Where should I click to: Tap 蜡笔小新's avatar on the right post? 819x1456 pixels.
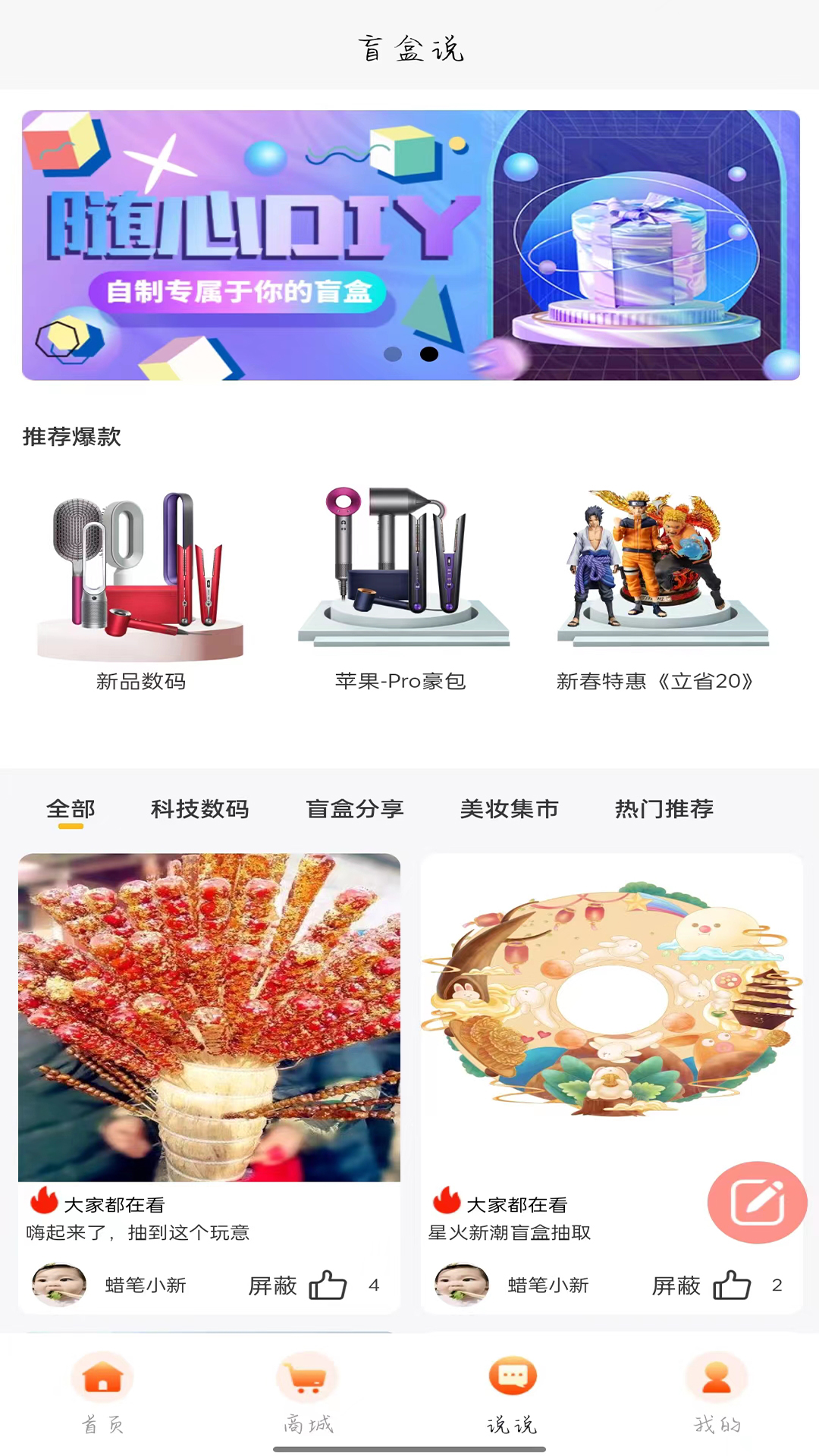[x=461, y=1285]
